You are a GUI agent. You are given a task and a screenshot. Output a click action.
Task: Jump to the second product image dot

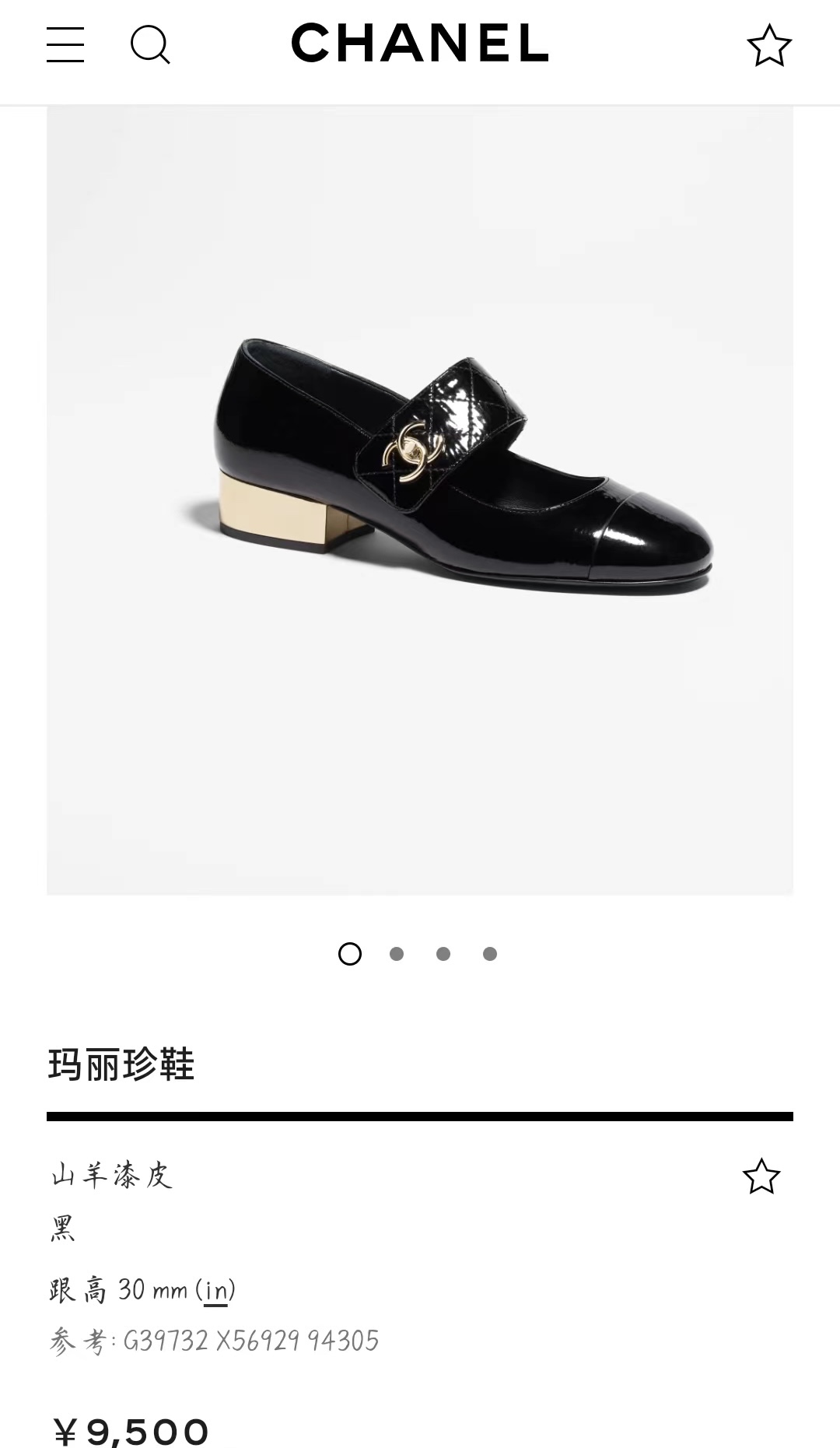(397, 954)
